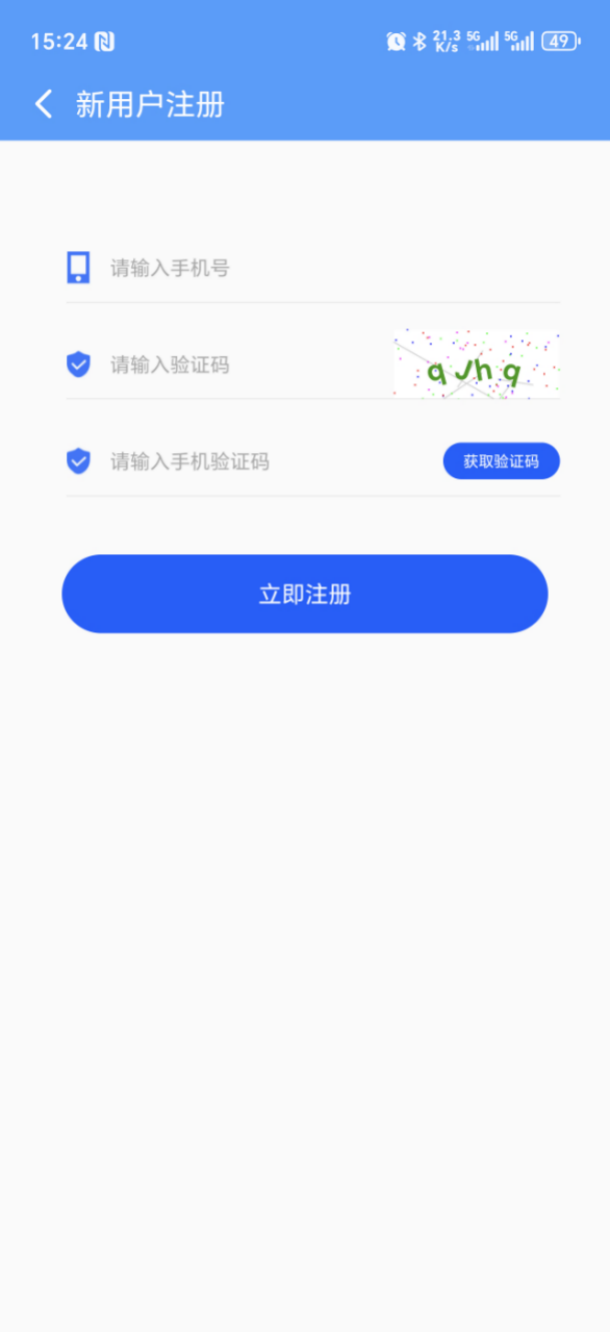The image size is (610, 1334).
Task: Refresh the captcha image
Action: coord(476,364)
